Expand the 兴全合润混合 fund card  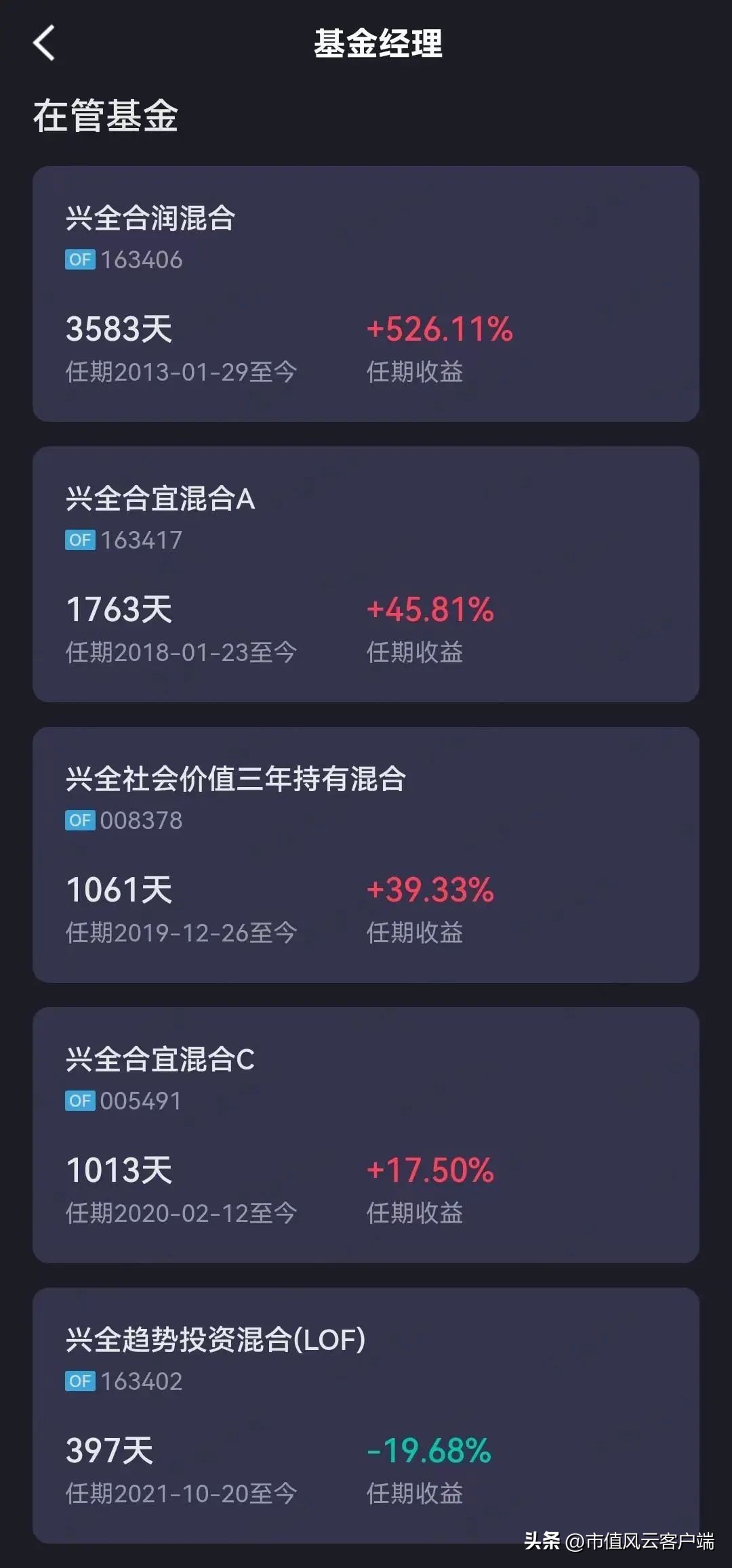[366, 291]
